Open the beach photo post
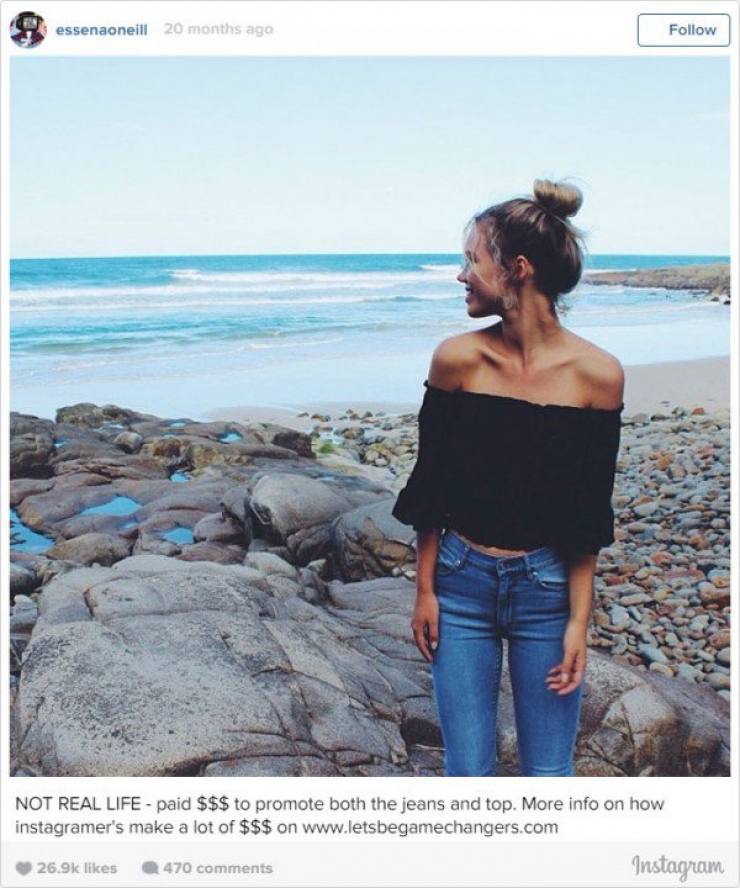The height and width of the screenshot is (888, 740). (369, 415)
